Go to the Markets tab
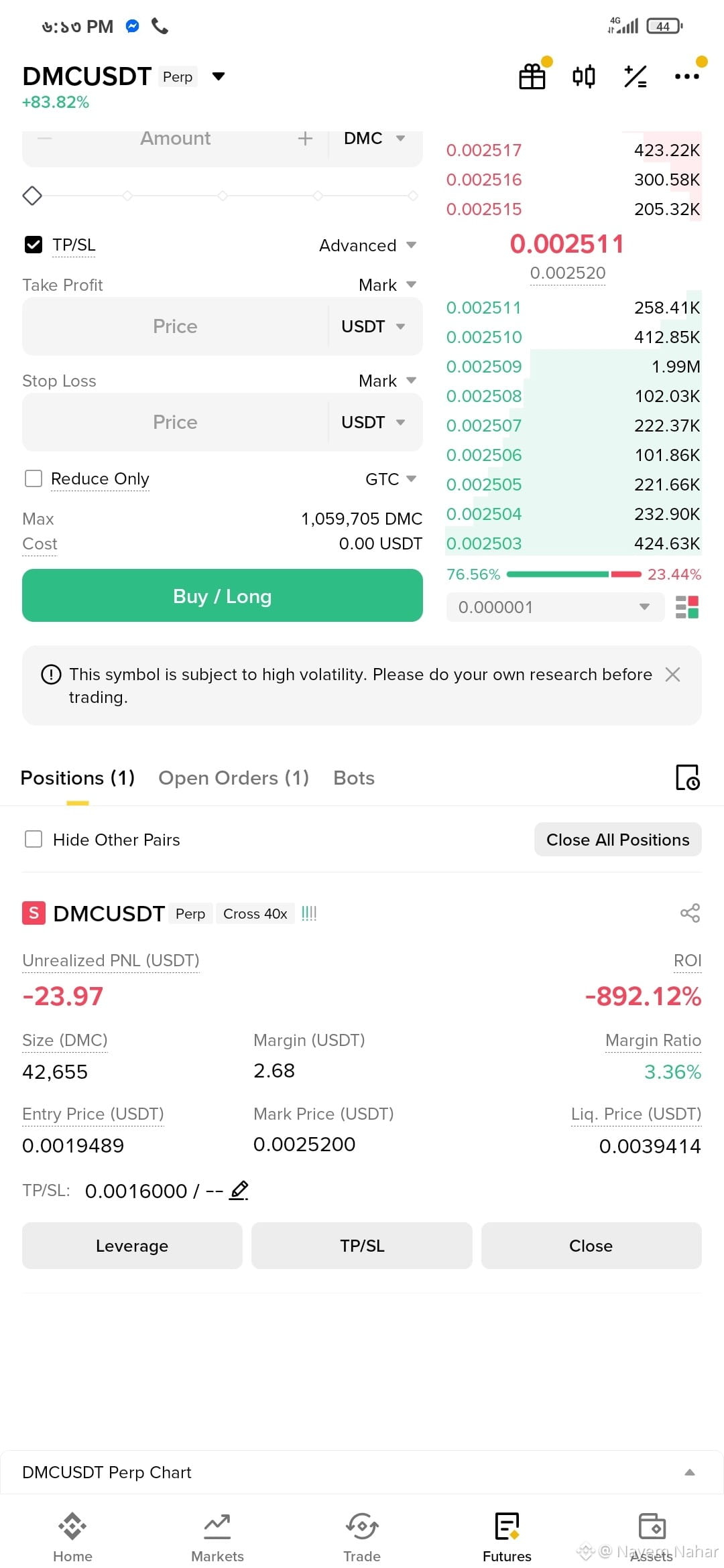 tap(217, 1537)
